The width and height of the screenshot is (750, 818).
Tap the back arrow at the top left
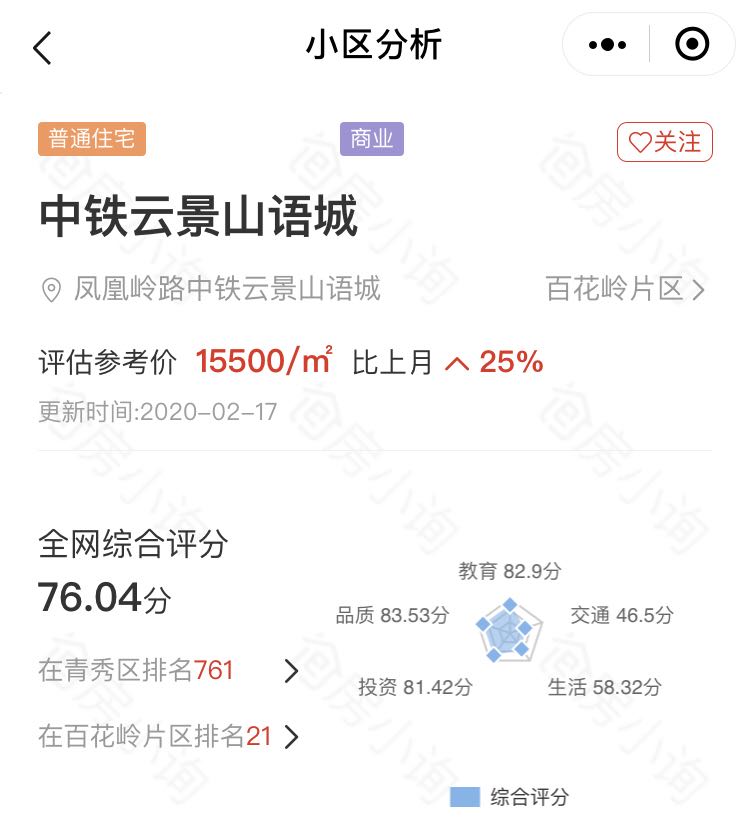pyautogui.click(x=42, y=47)
